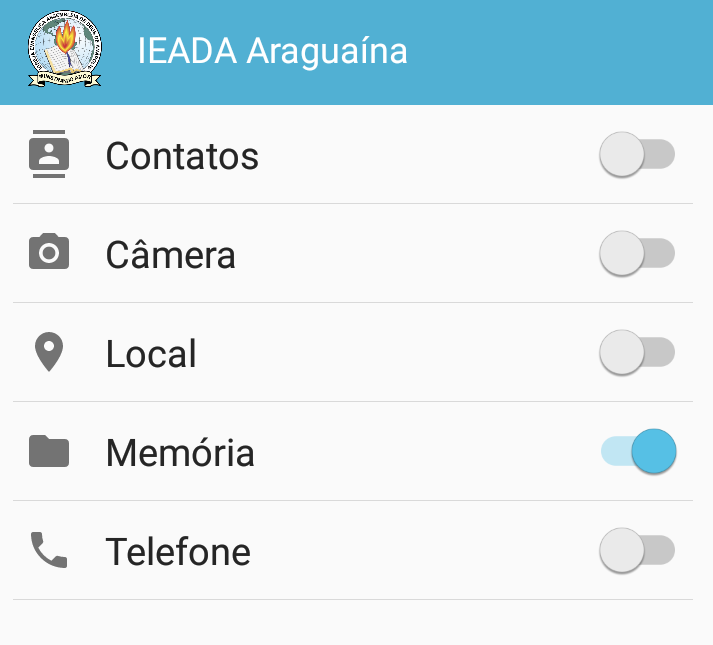Disable the Memória permission switch
The height and width of the screenshot is (645, 713).
tap(639, 452)
